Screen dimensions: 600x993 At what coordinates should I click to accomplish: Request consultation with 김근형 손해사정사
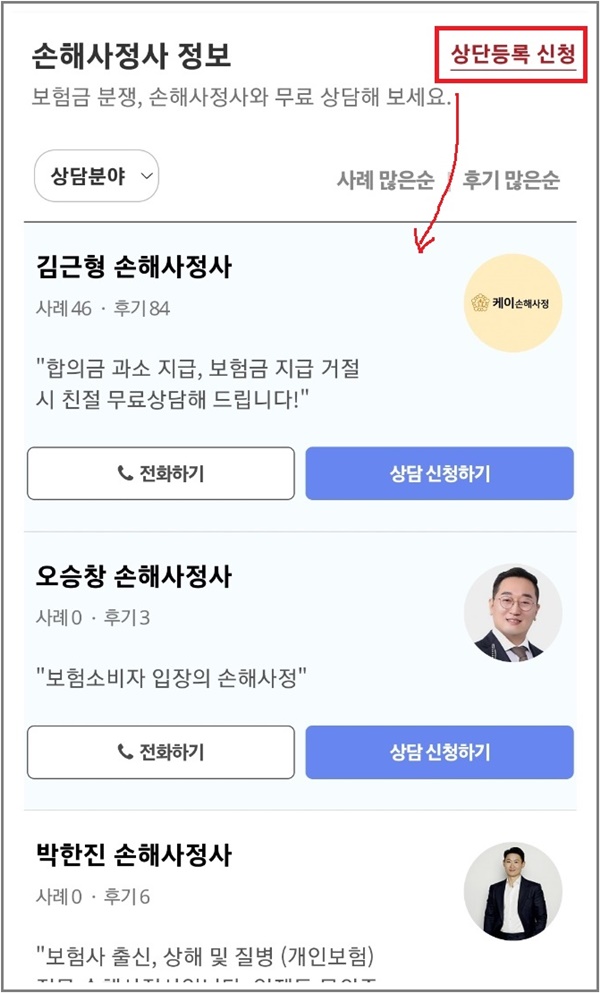(439, 473)
